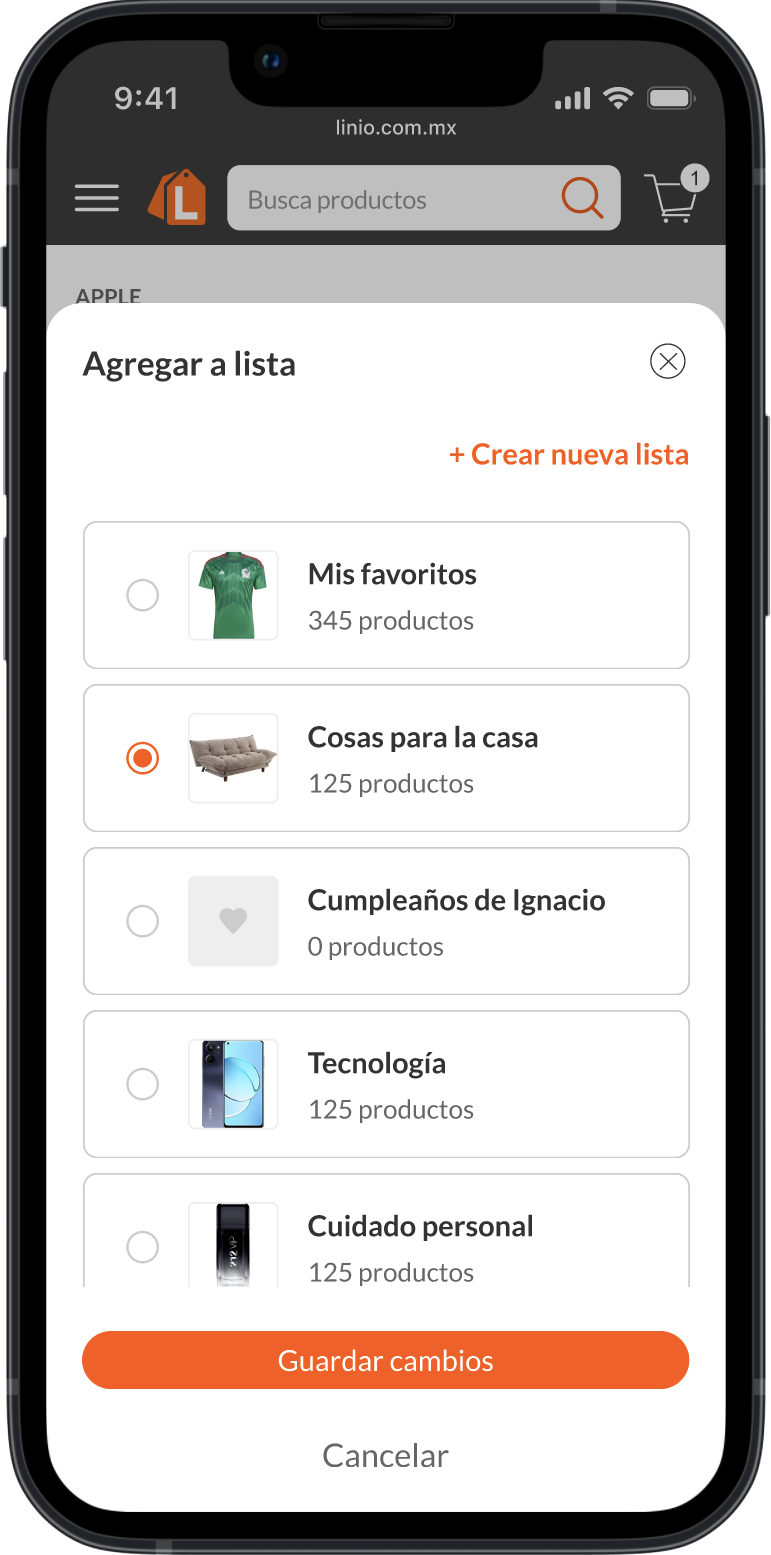This screenshot has width=771, height=1555.
Task: Choose the Cosas para la casa list
Action: point(142,759)
